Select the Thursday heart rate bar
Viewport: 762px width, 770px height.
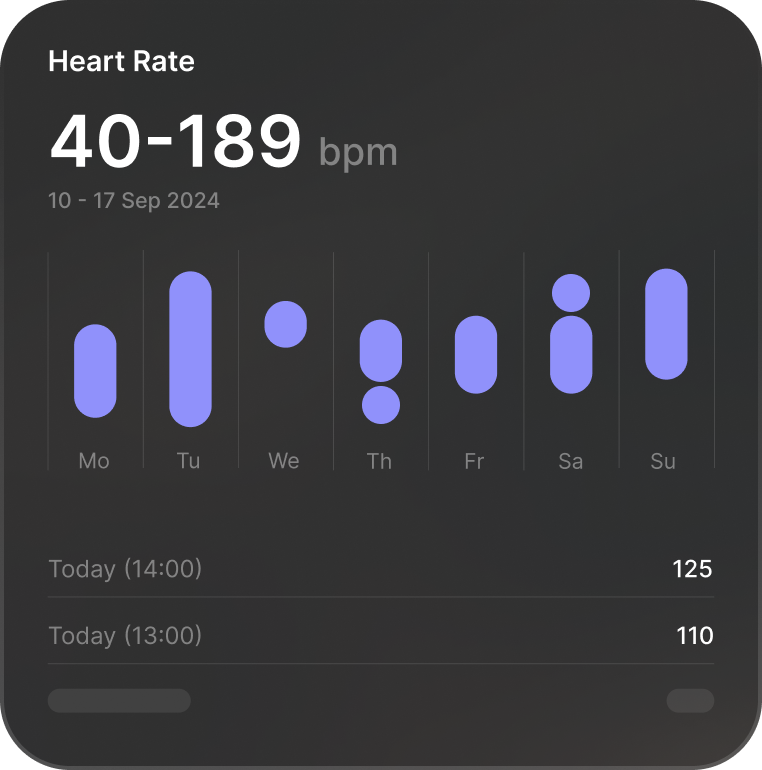(380, 352)
